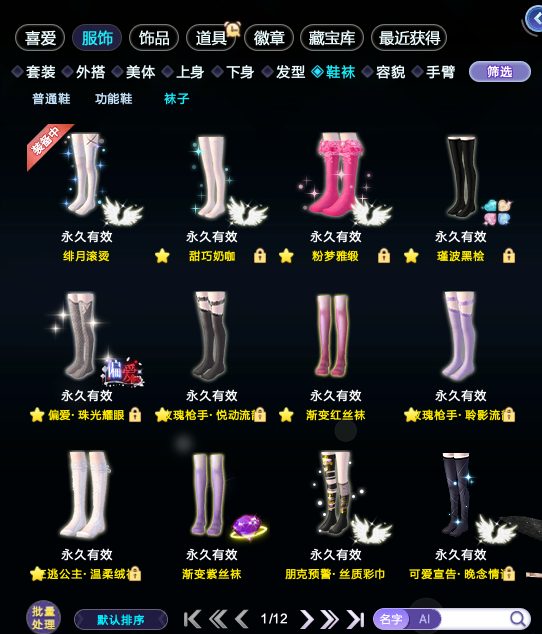
Task: Open the 藏宝库 tab
Action: [x=332, y=38]
